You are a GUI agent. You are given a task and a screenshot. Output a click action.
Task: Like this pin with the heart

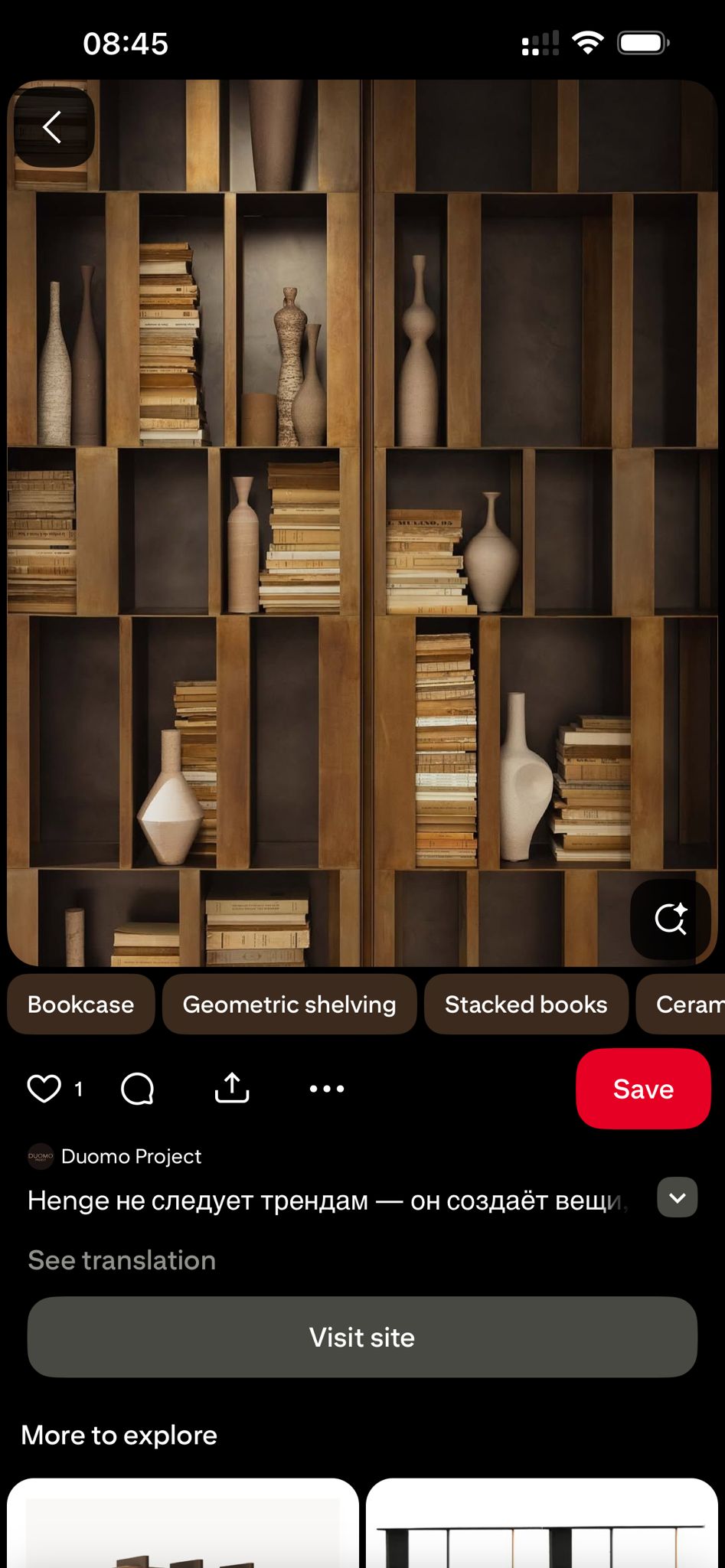tap(44, 1088)
